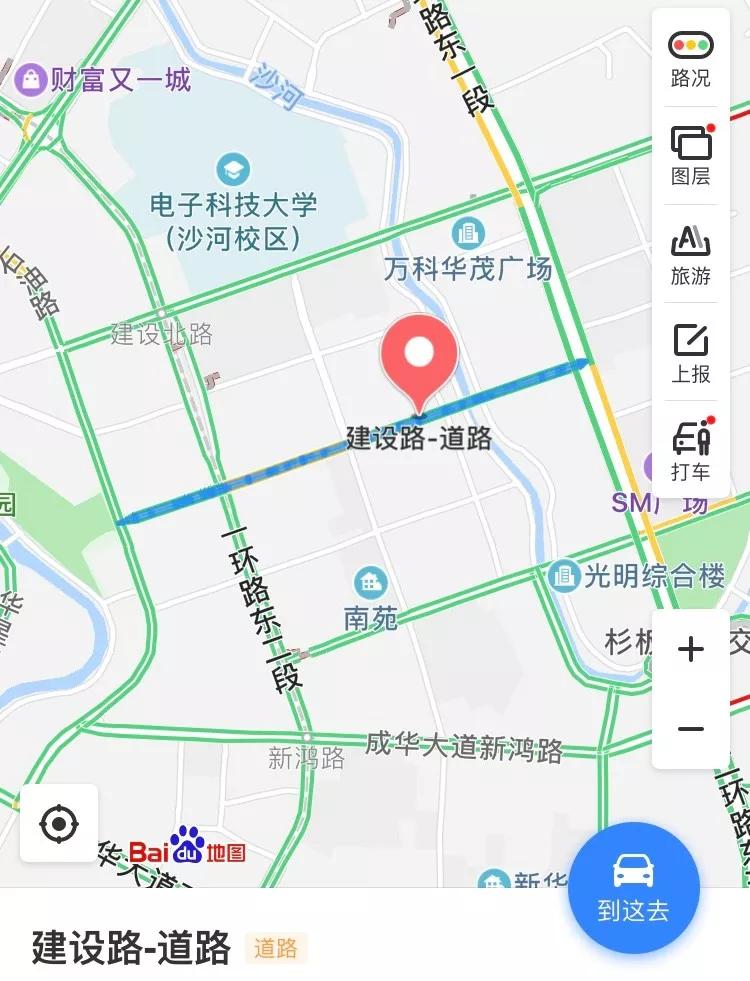Tap the 财富又一城 shopping icon
750x981 pixels.
point(31,77)
